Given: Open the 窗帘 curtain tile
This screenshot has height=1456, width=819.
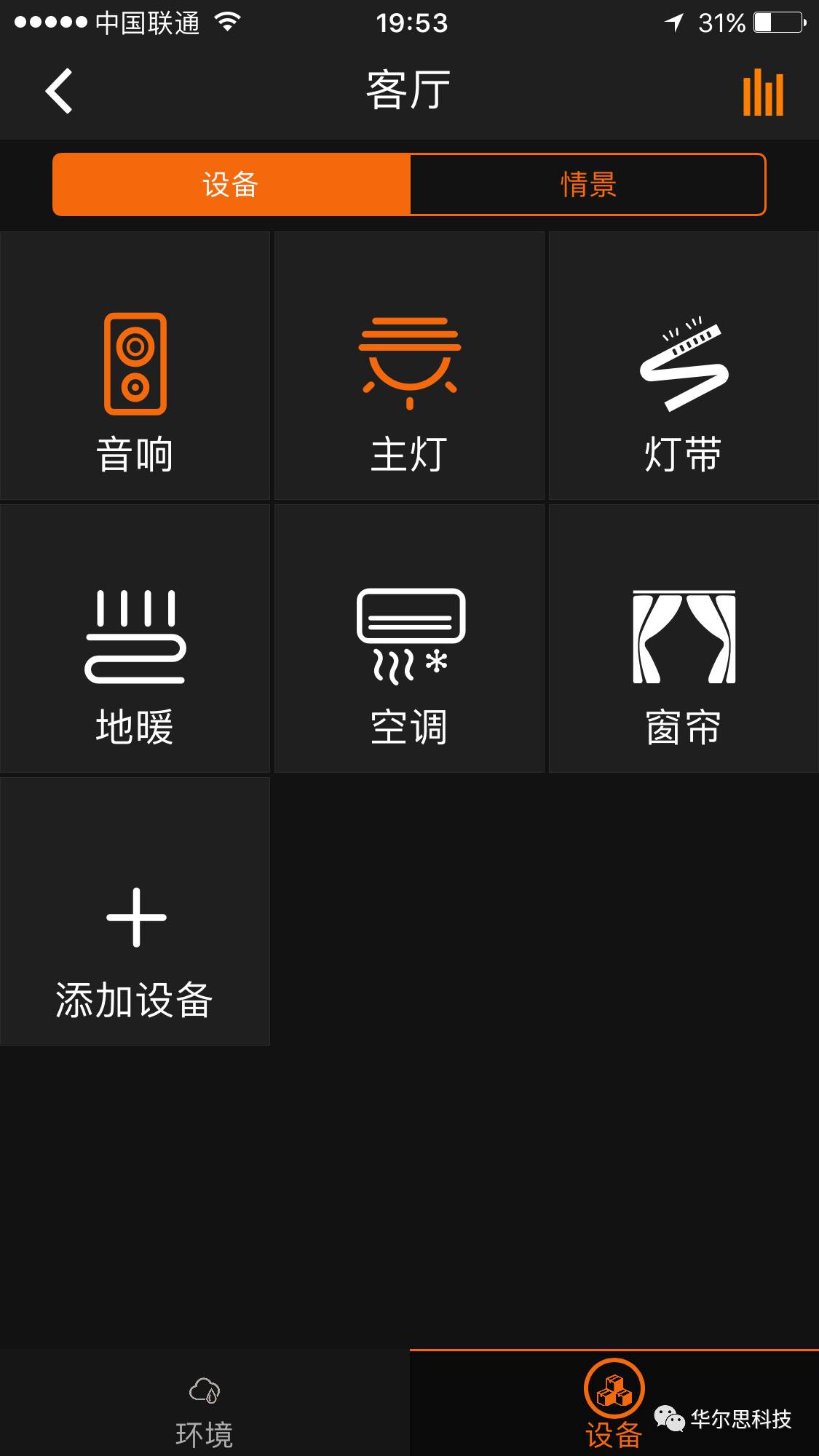Looking at the screenshot, I should coord(684,639).
